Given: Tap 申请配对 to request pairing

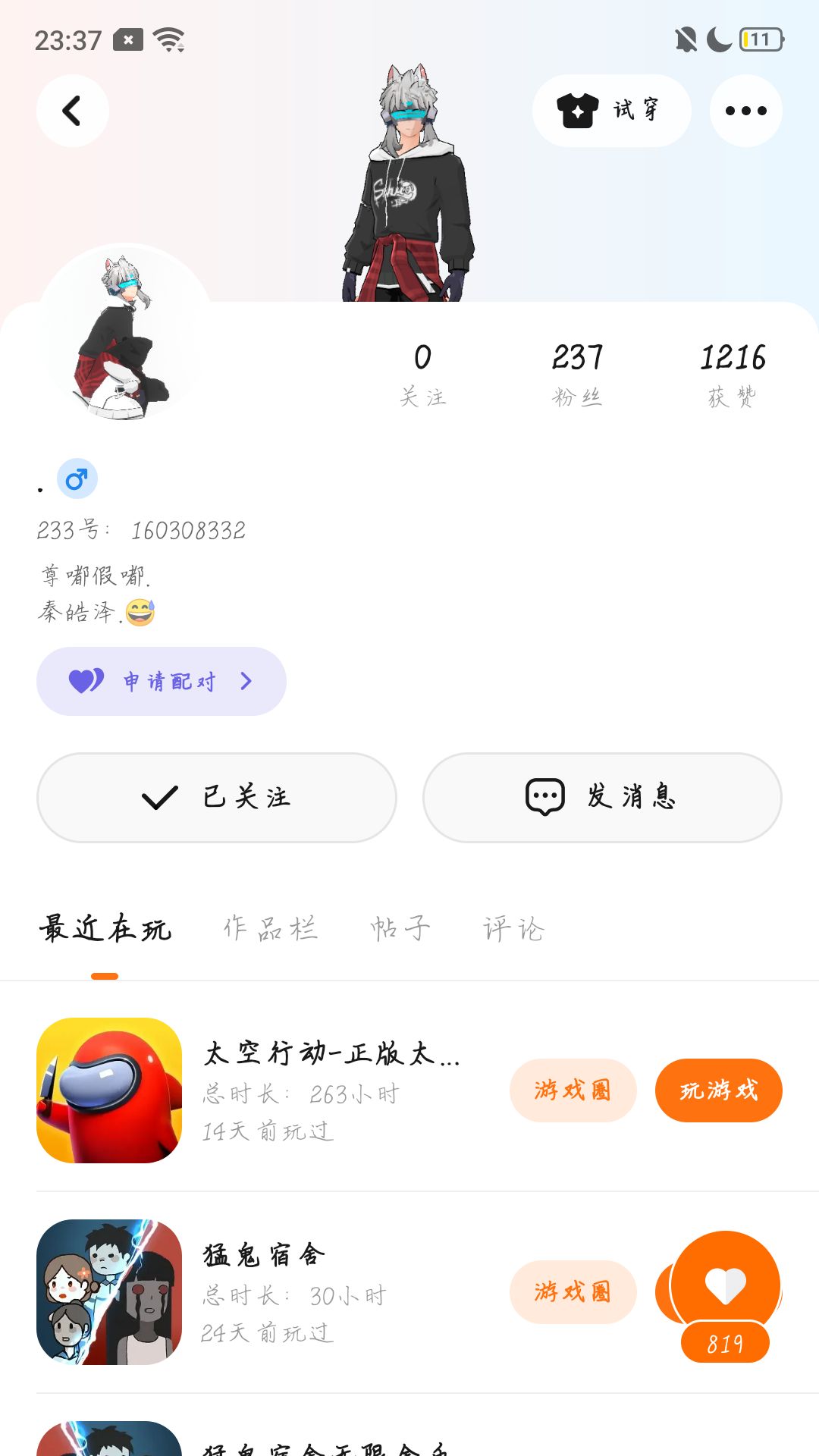Looking at the screenshot, I should click(x=162, y=681).
